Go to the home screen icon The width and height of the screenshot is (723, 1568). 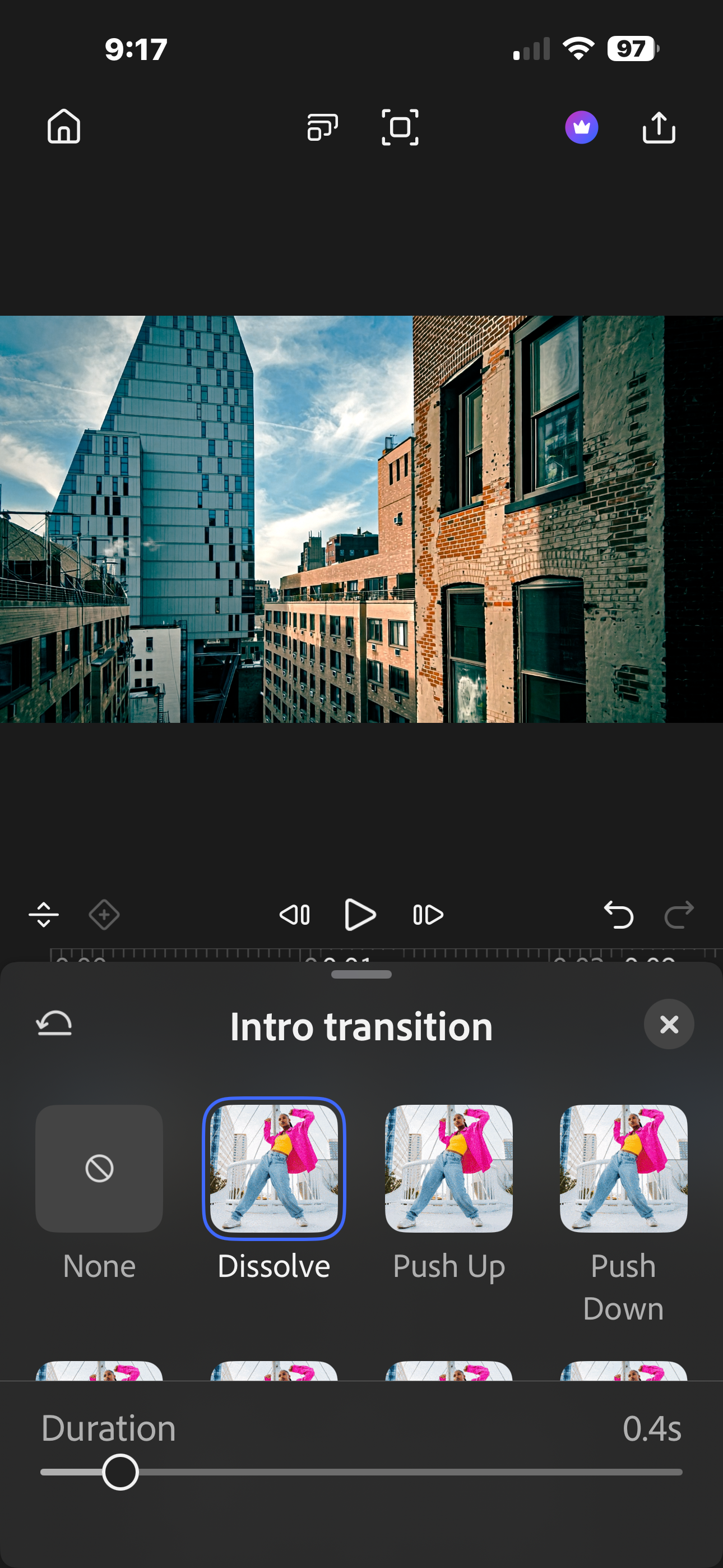(64, 127)
